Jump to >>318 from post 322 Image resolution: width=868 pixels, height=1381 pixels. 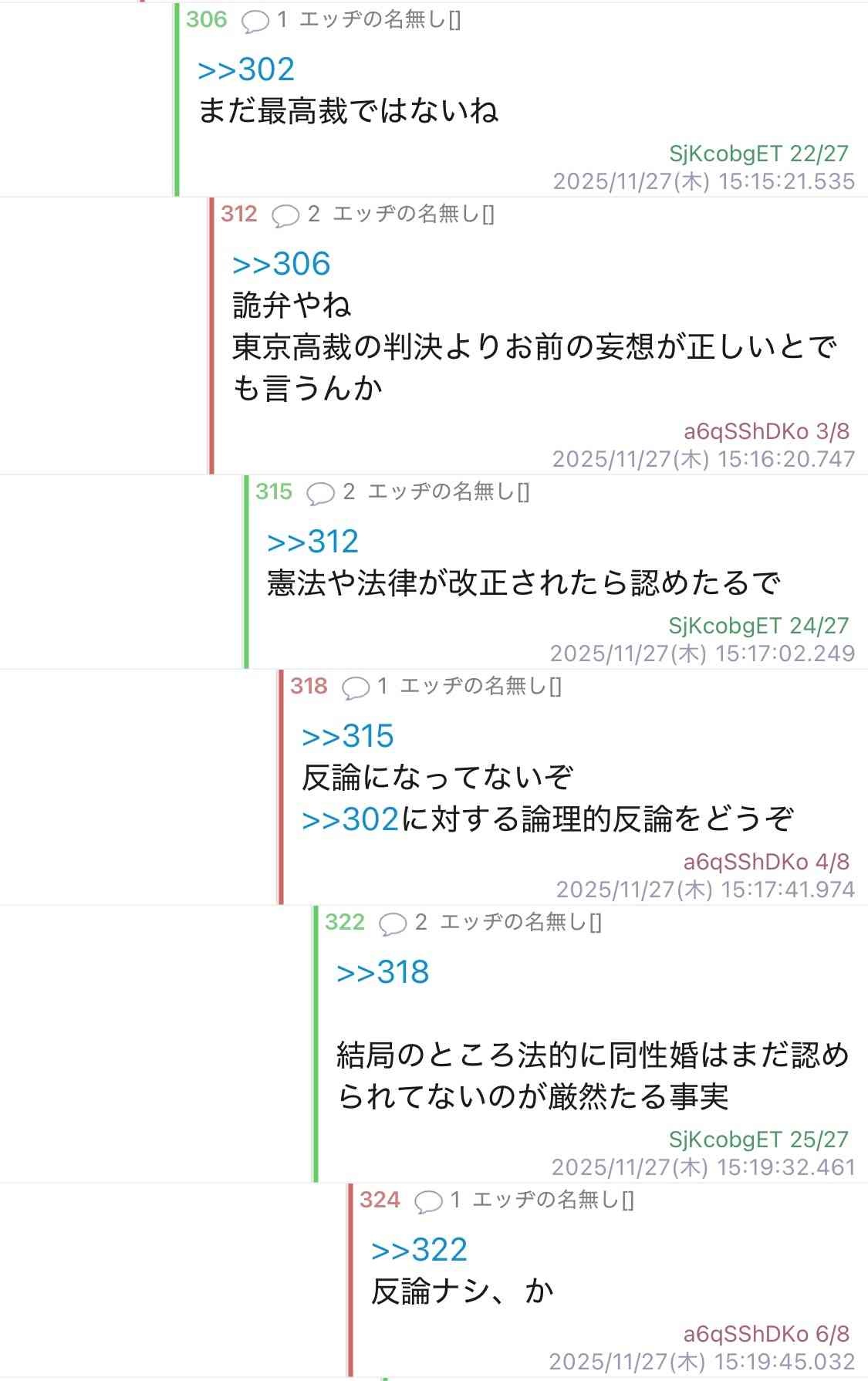pos(382,972)
